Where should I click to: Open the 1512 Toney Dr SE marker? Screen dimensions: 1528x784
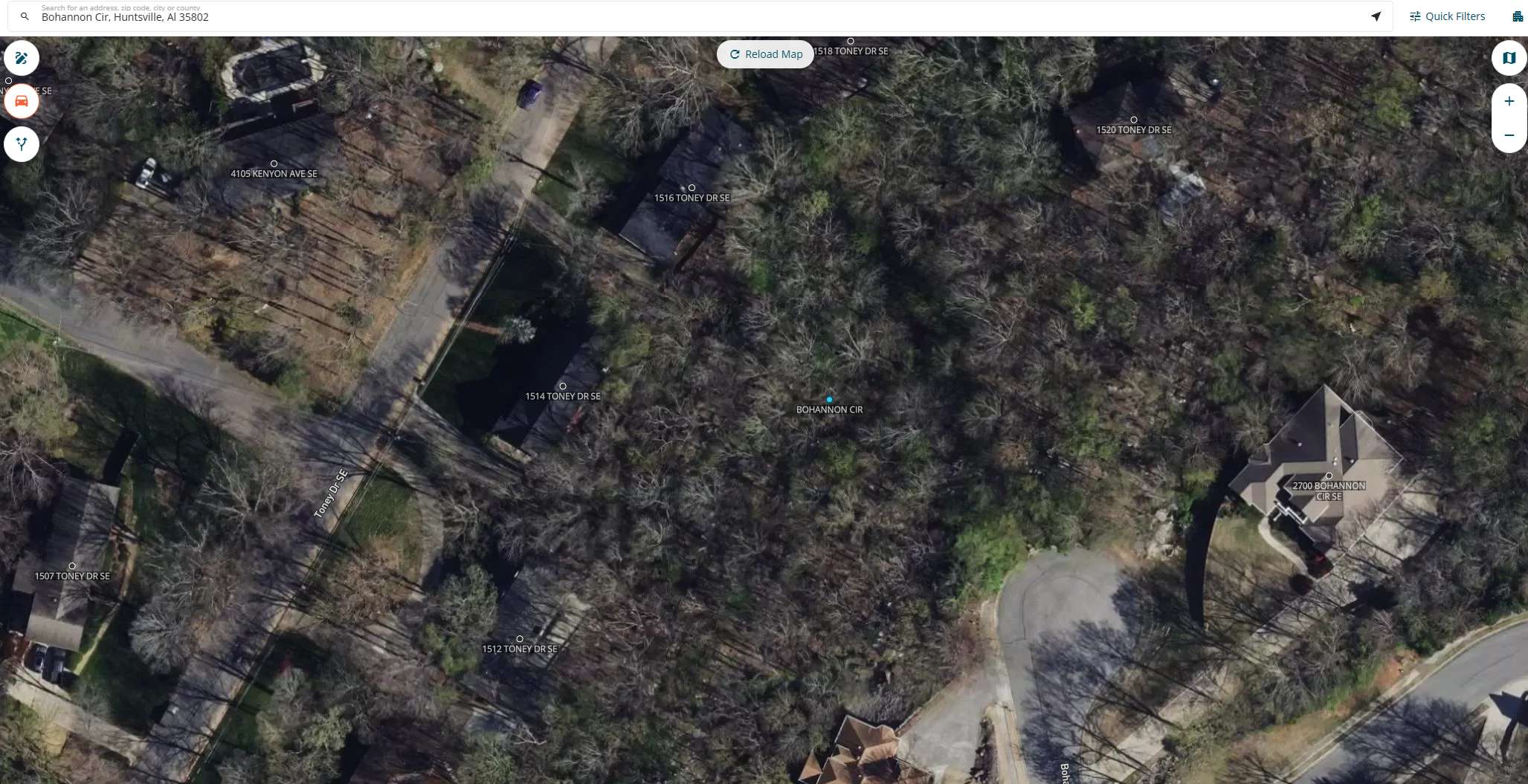[x=520, y=639]
